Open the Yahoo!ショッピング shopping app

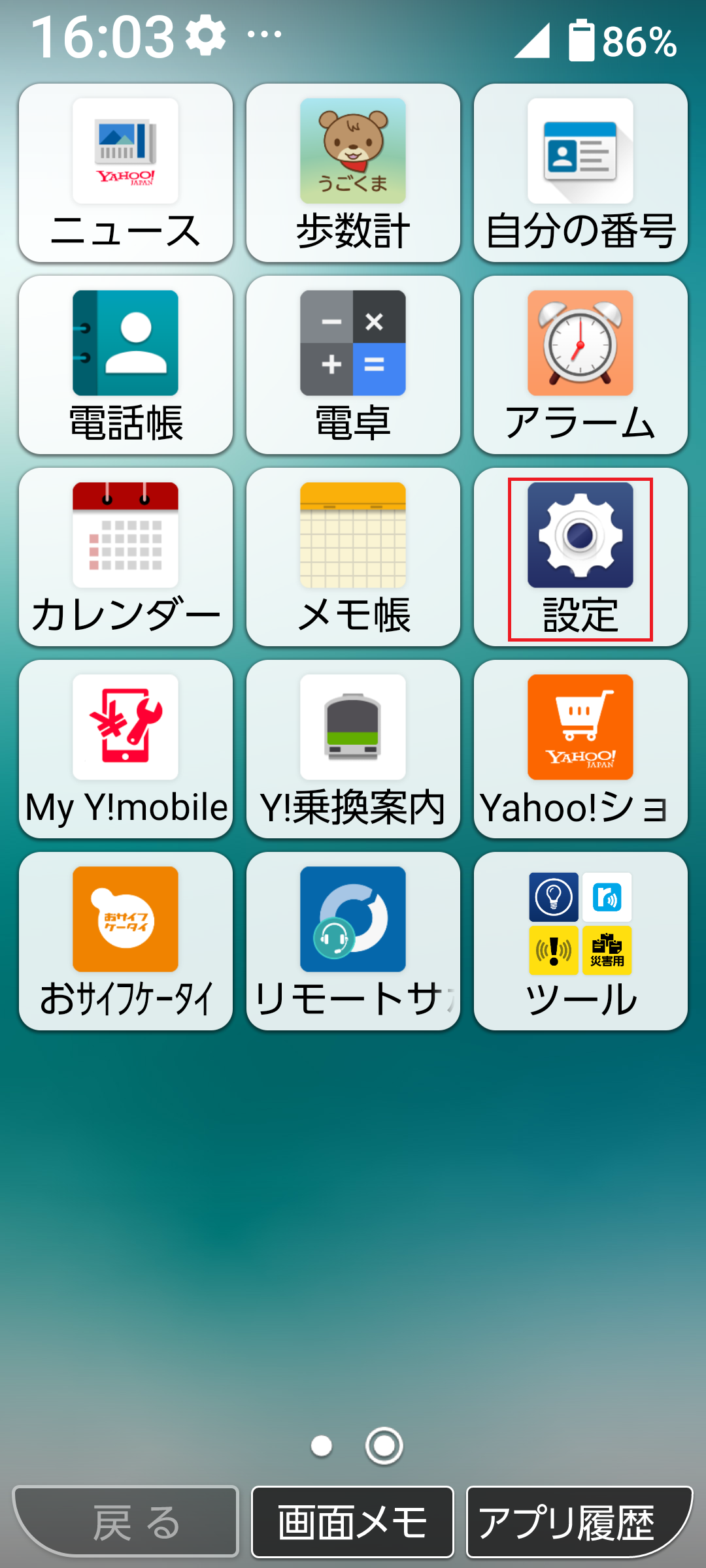pyautogui.click(x=579, y=749)
